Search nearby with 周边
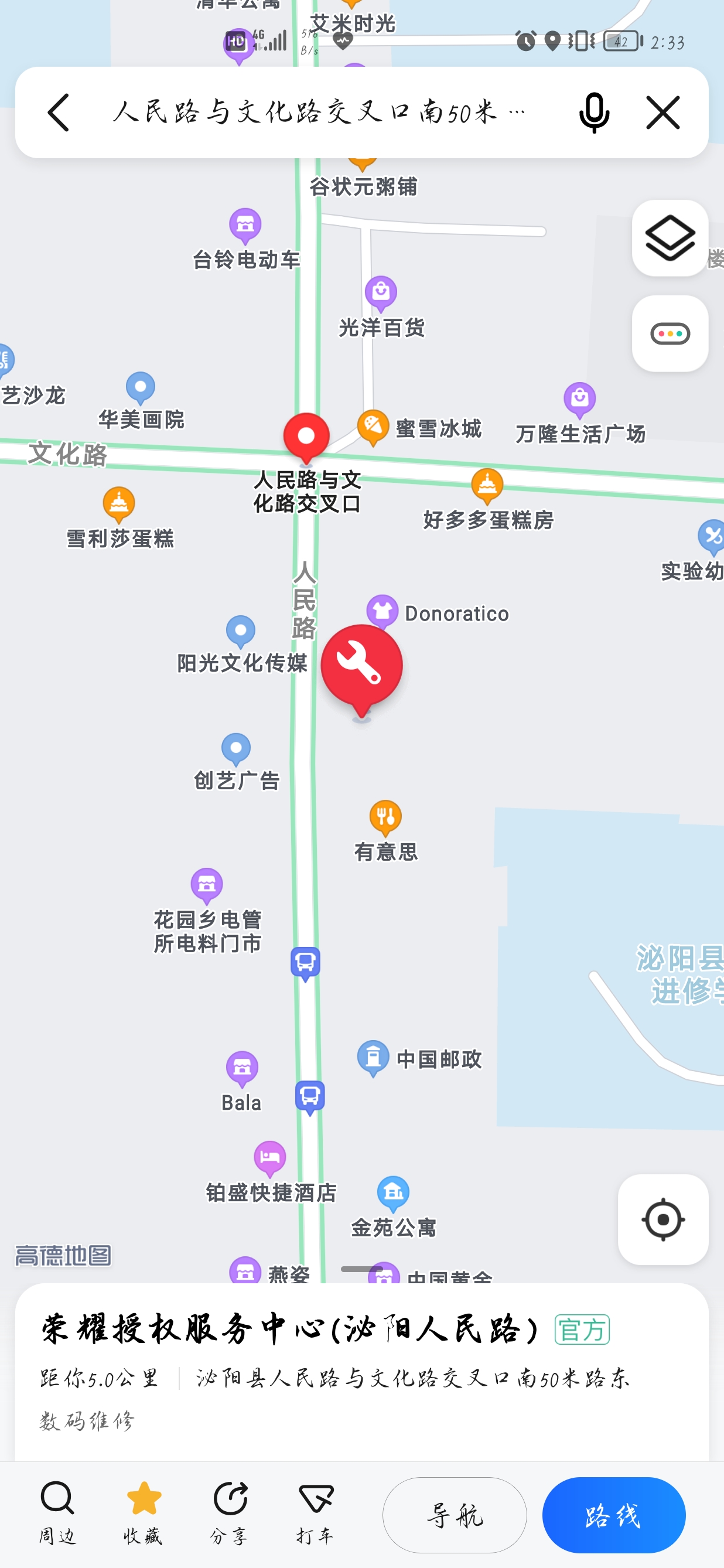The height and width of the screenshot is (1568, 724). (x=57, y=1514)
